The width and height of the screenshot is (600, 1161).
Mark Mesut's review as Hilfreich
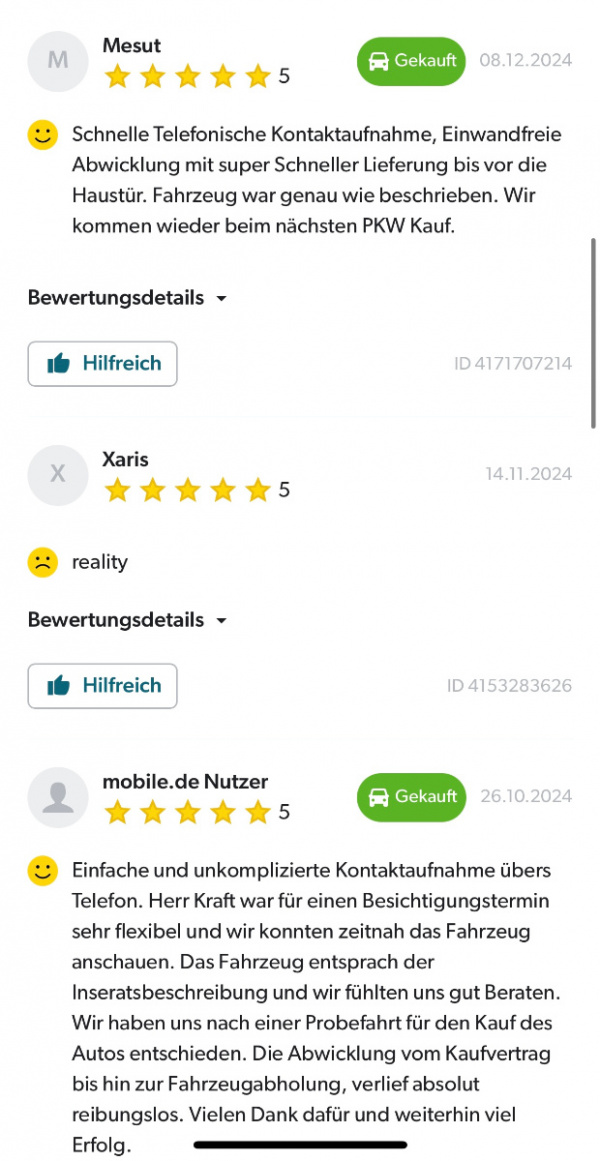pyautogui.click(x=102, y=364)
